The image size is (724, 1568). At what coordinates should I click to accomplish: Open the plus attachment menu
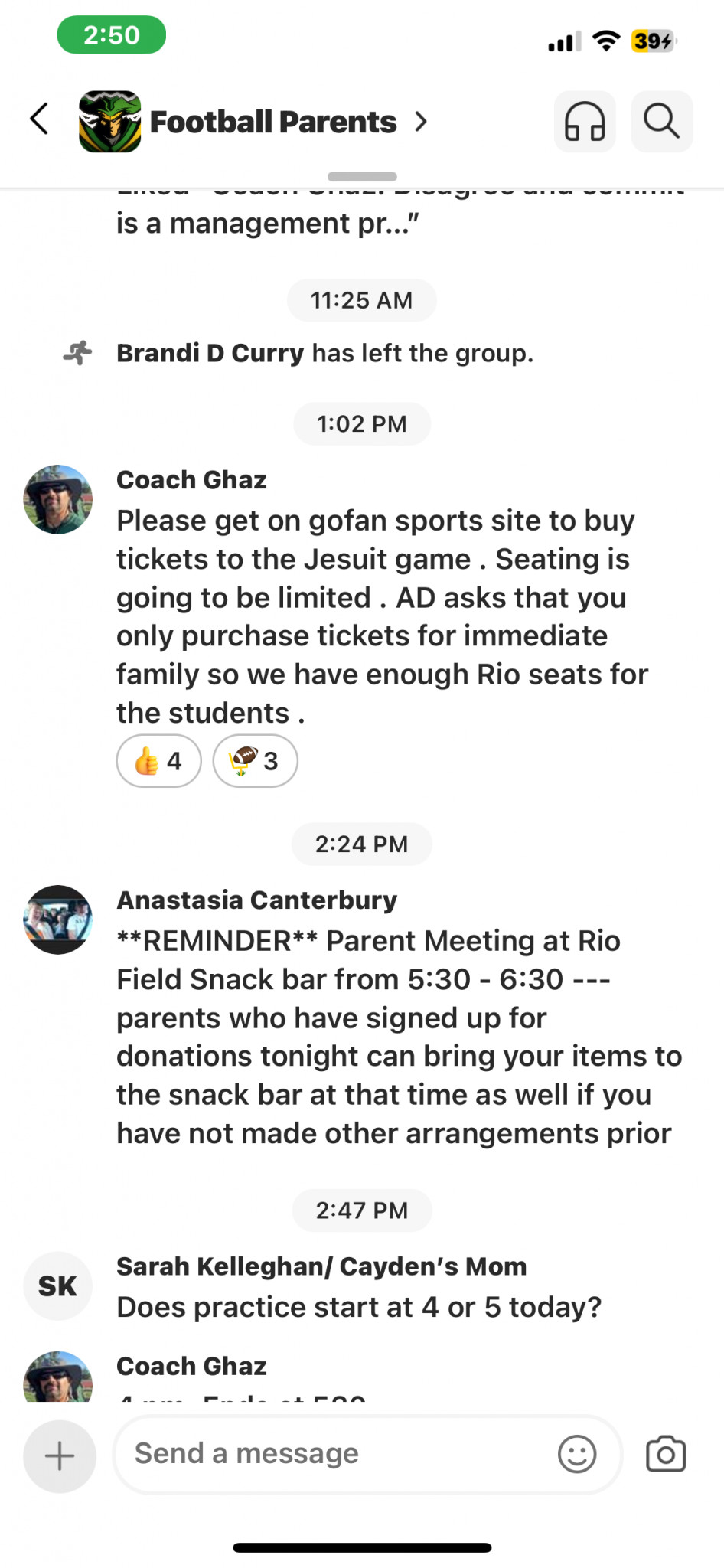coord(60,1456)
